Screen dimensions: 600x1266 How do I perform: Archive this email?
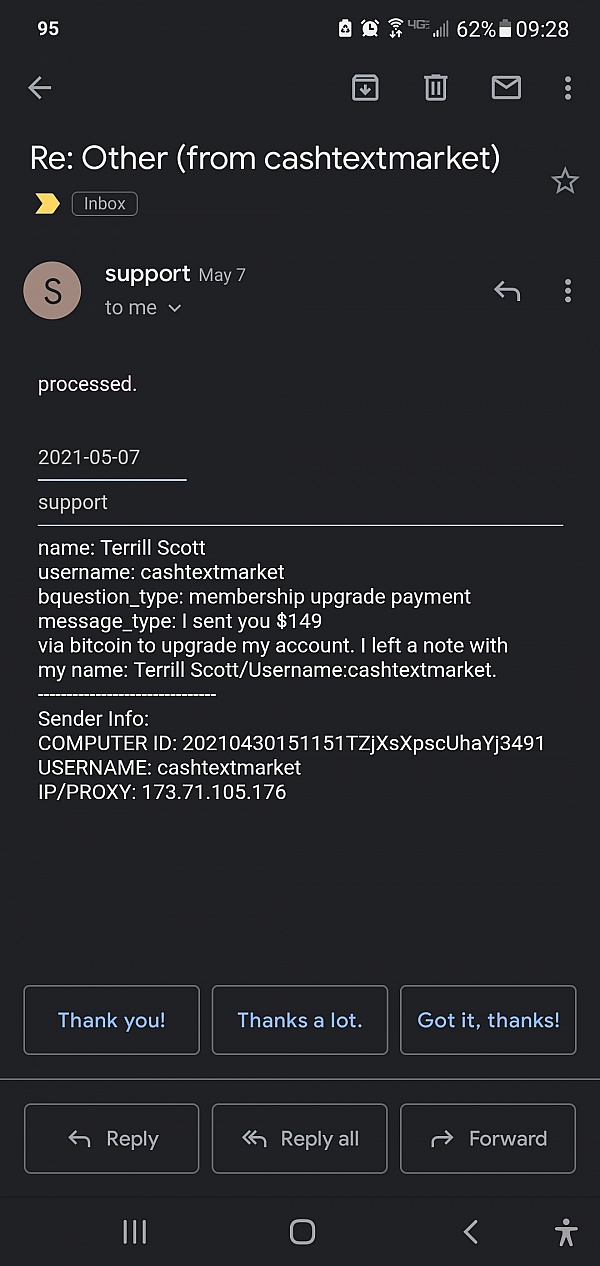coord(365,88)
